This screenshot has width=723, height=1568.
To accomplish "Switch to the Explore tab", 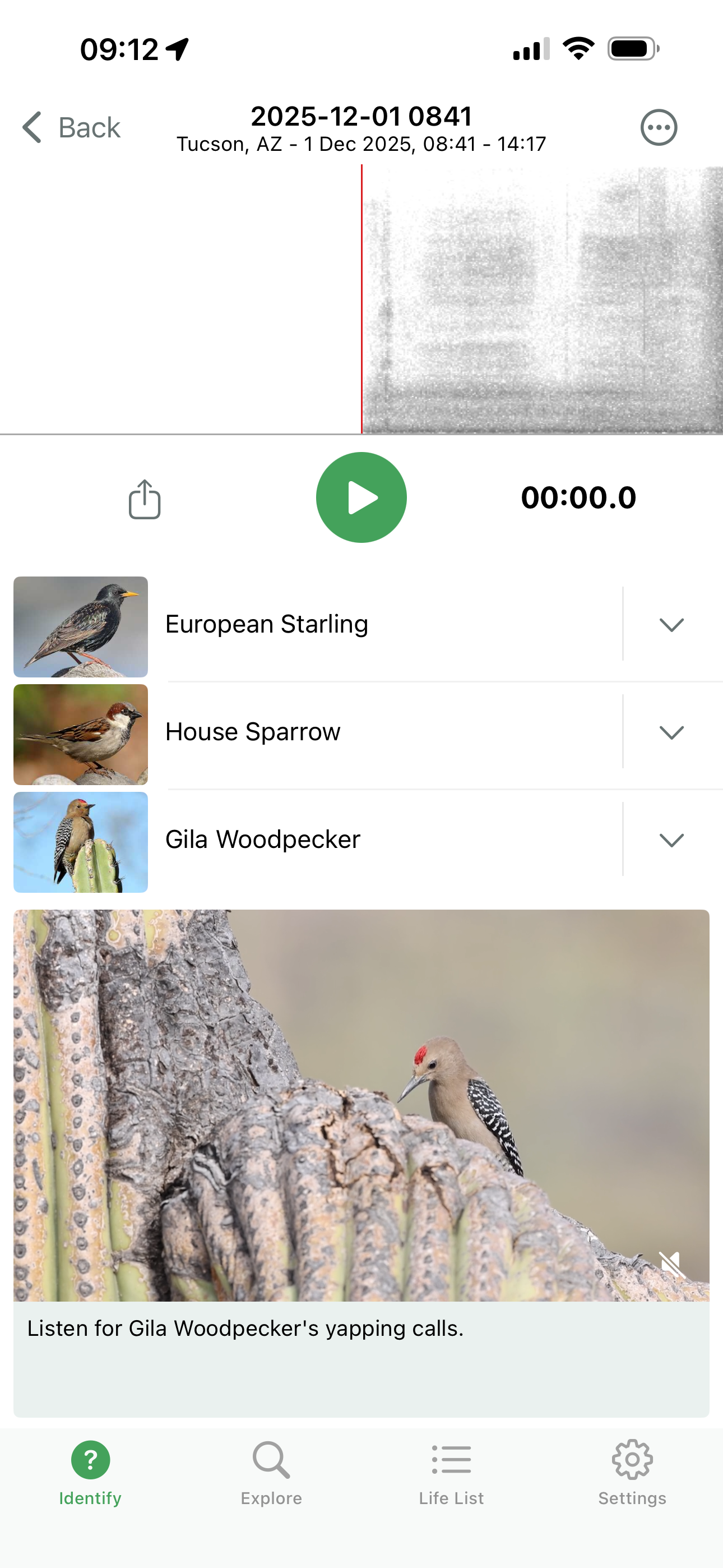I will tap(271, 1472).
